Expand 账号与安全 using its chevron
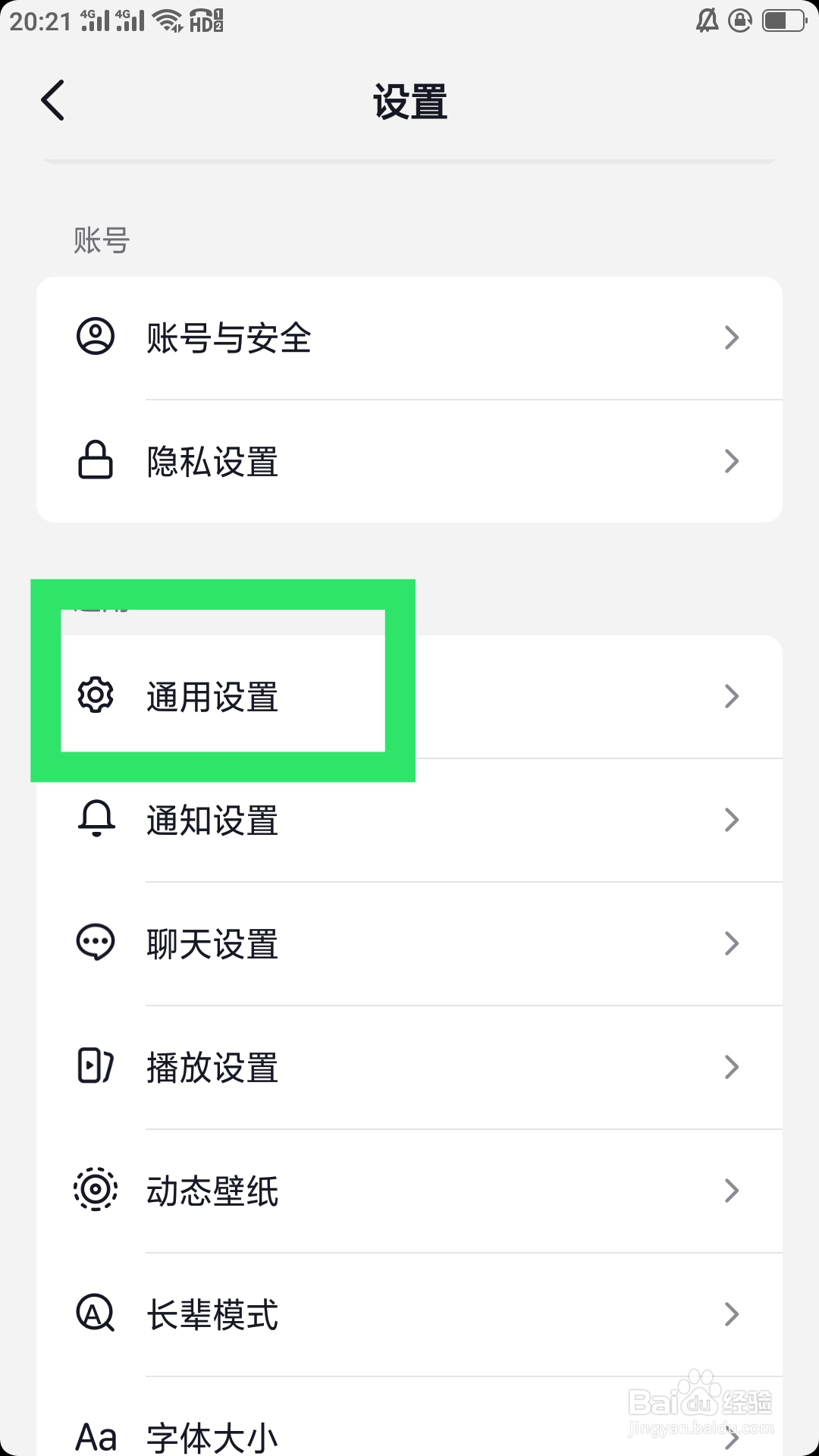This screenshot has width=819, height=1456. 730,337
